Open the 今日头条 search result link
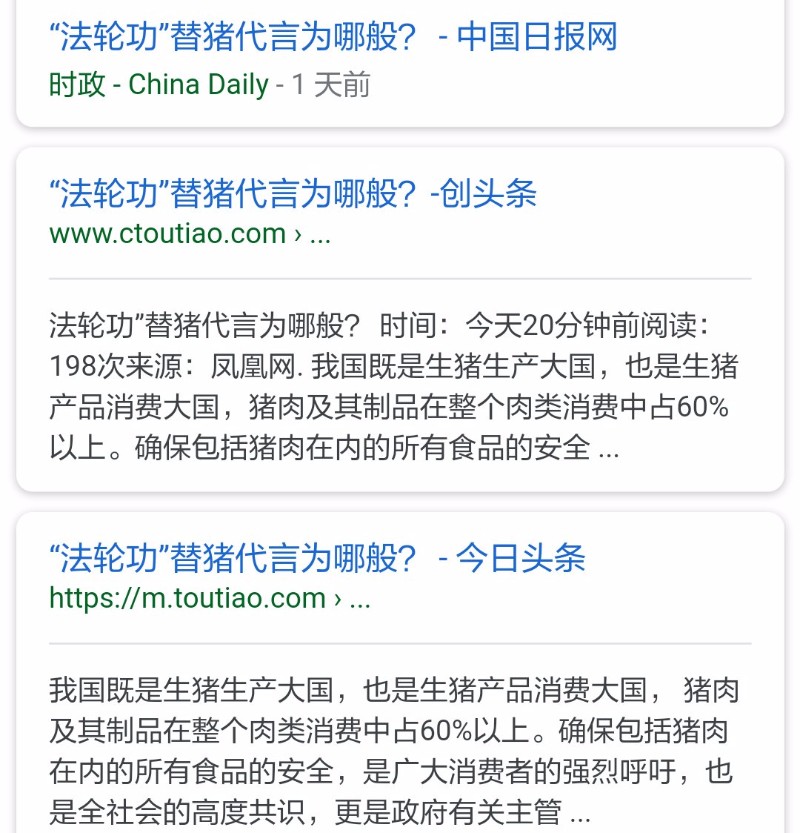 click(x=317, y=558)
